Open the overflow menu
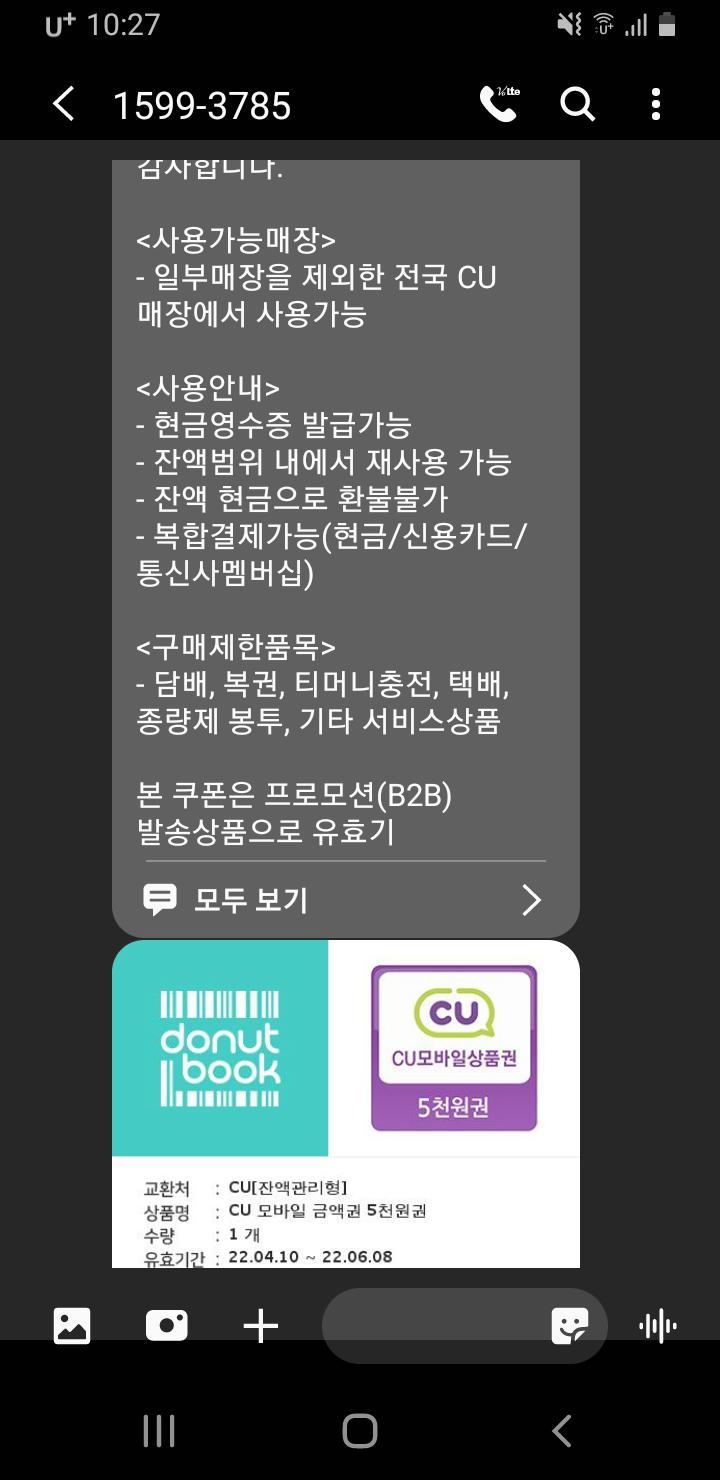The height and width of the screenshot is (1480, 720). click(656, 104)
